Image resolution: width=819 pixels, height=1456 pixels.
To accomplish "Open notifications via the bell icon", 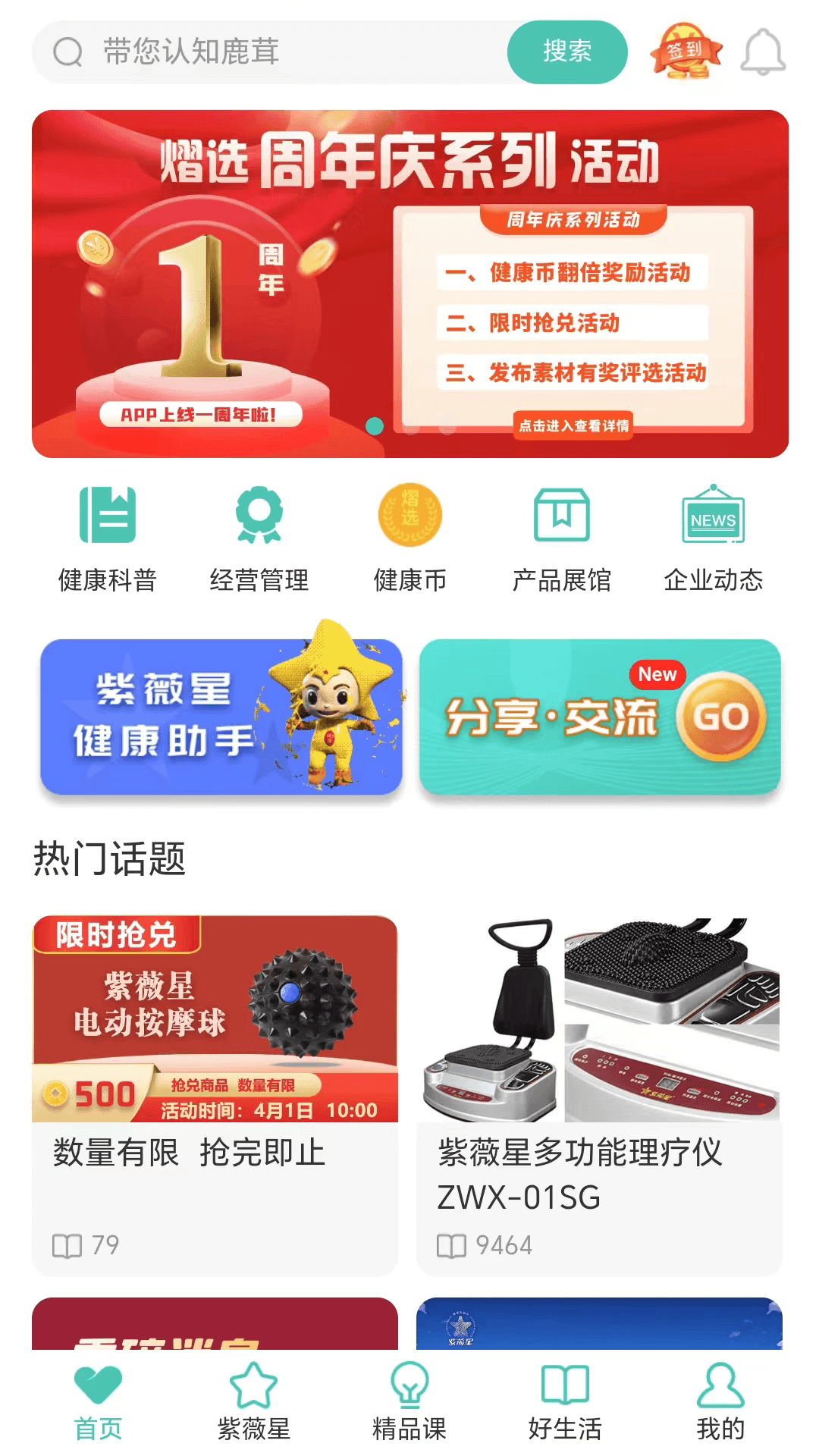I will (764, 52).
